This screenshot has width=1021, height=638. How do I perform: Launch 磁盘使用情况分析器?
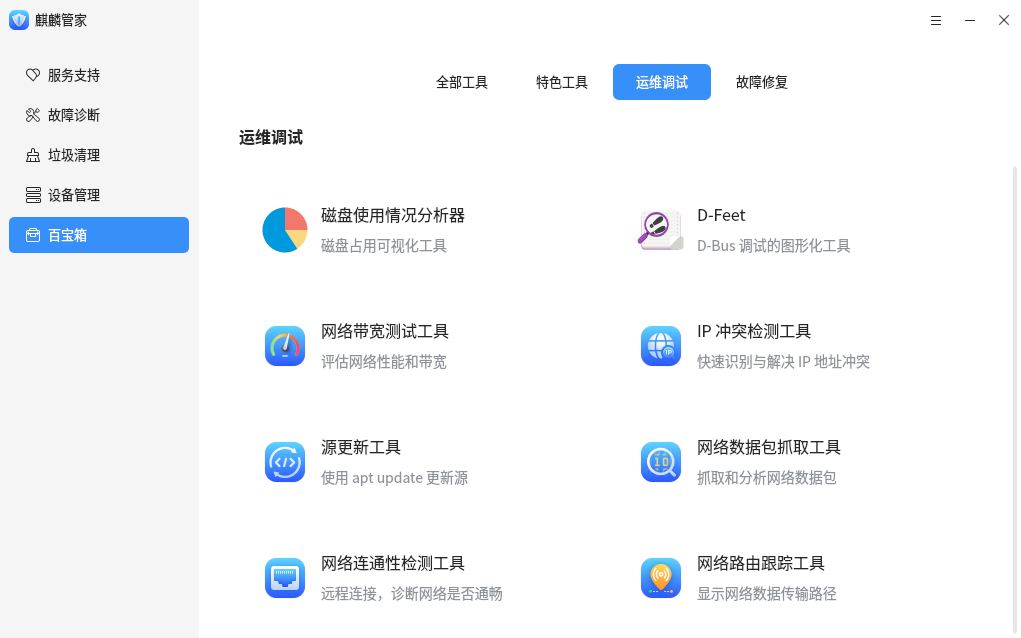392,229
